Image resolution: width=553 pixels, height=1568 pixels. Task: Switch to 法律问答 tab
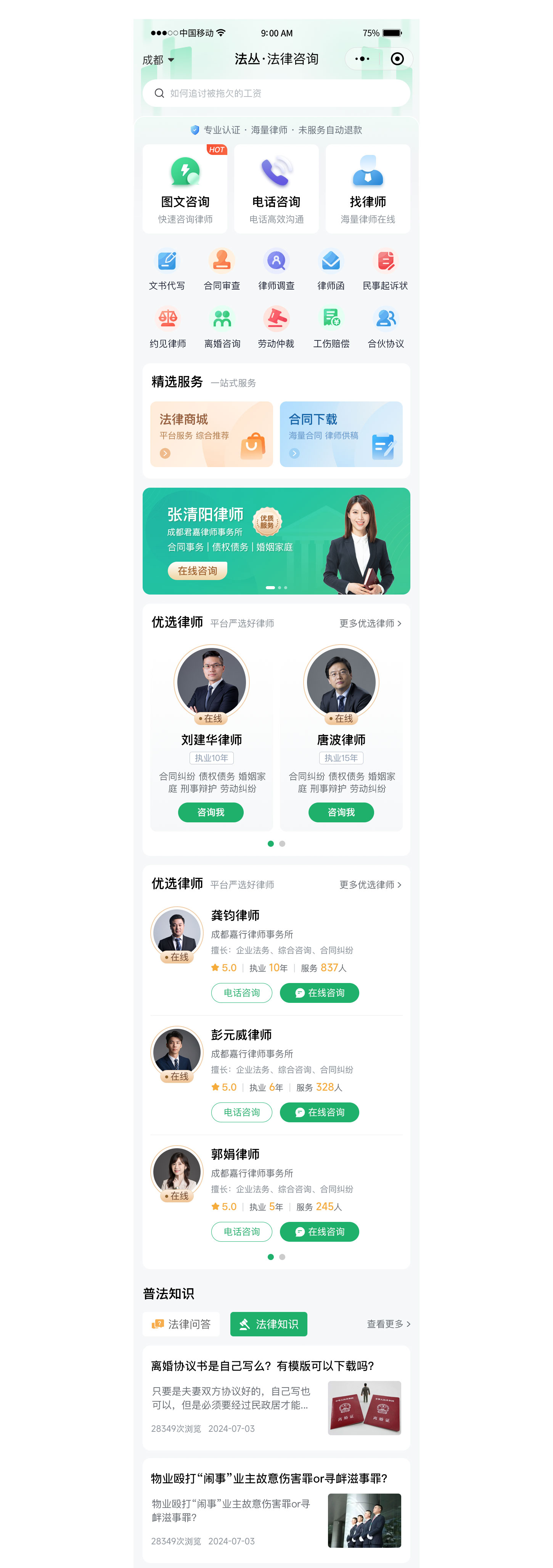coord(181,1324)
